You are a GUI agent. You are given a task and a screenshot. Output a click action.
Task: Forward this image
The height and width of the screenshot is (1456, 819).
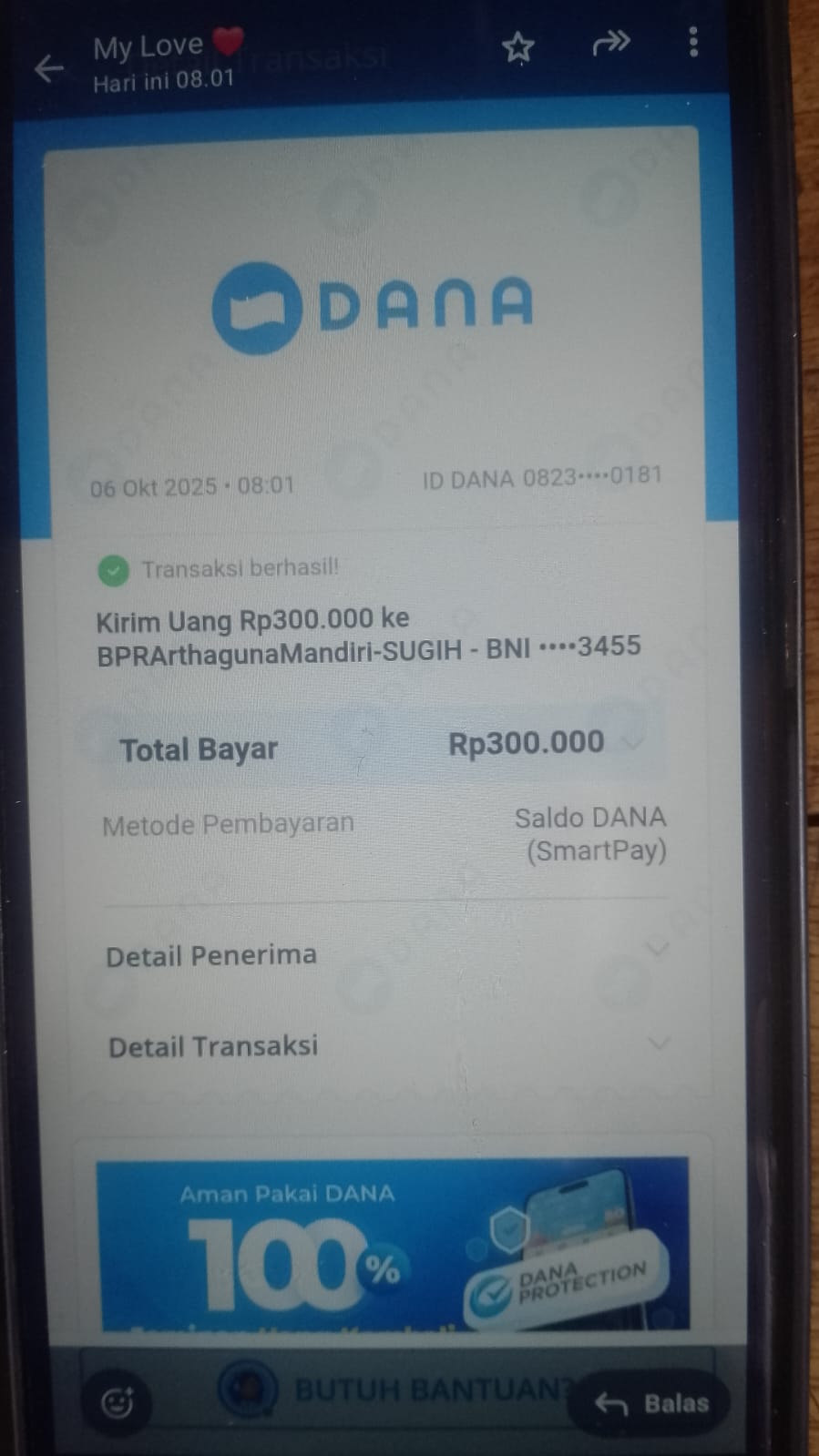point(610,43)
